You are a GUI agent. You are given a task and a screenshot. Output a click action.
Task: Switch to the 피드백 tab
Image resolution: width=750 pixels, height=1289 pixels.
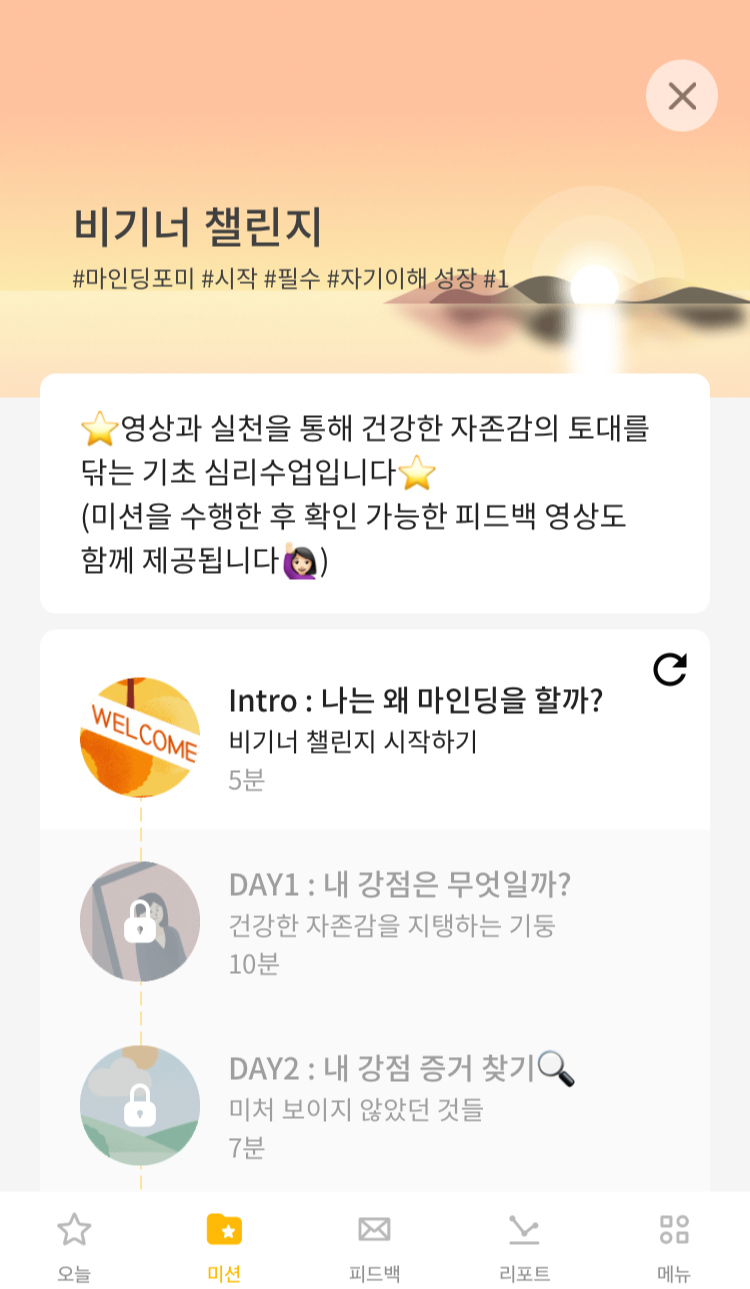(x=373, y=1241)
